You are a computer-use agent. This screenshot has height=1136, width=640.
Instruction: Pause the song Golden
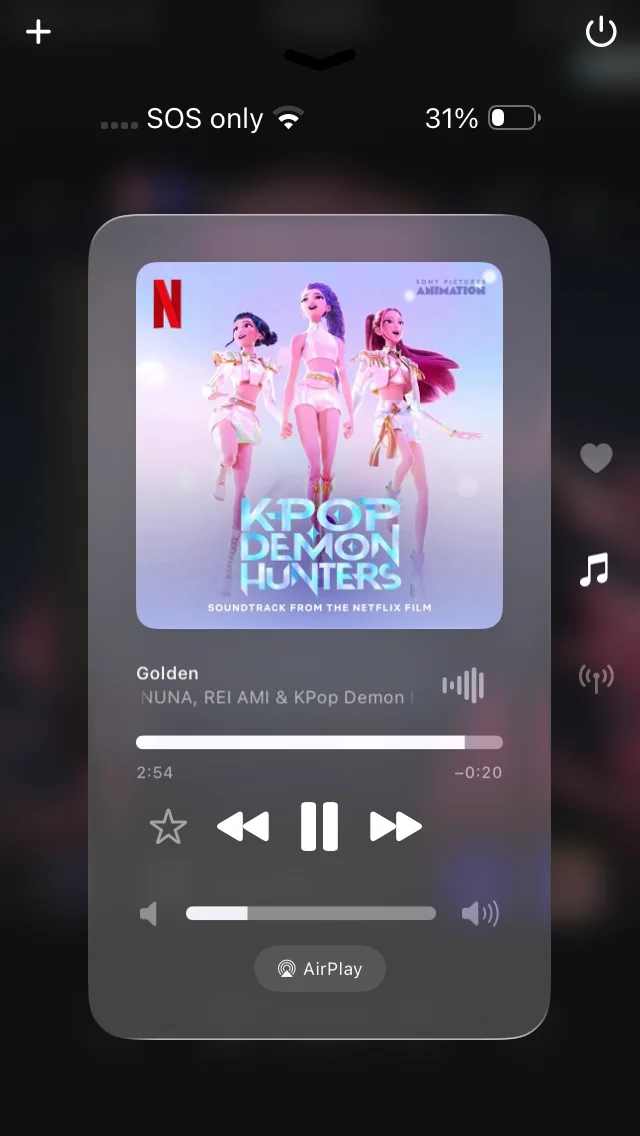(x=319, y=827)
